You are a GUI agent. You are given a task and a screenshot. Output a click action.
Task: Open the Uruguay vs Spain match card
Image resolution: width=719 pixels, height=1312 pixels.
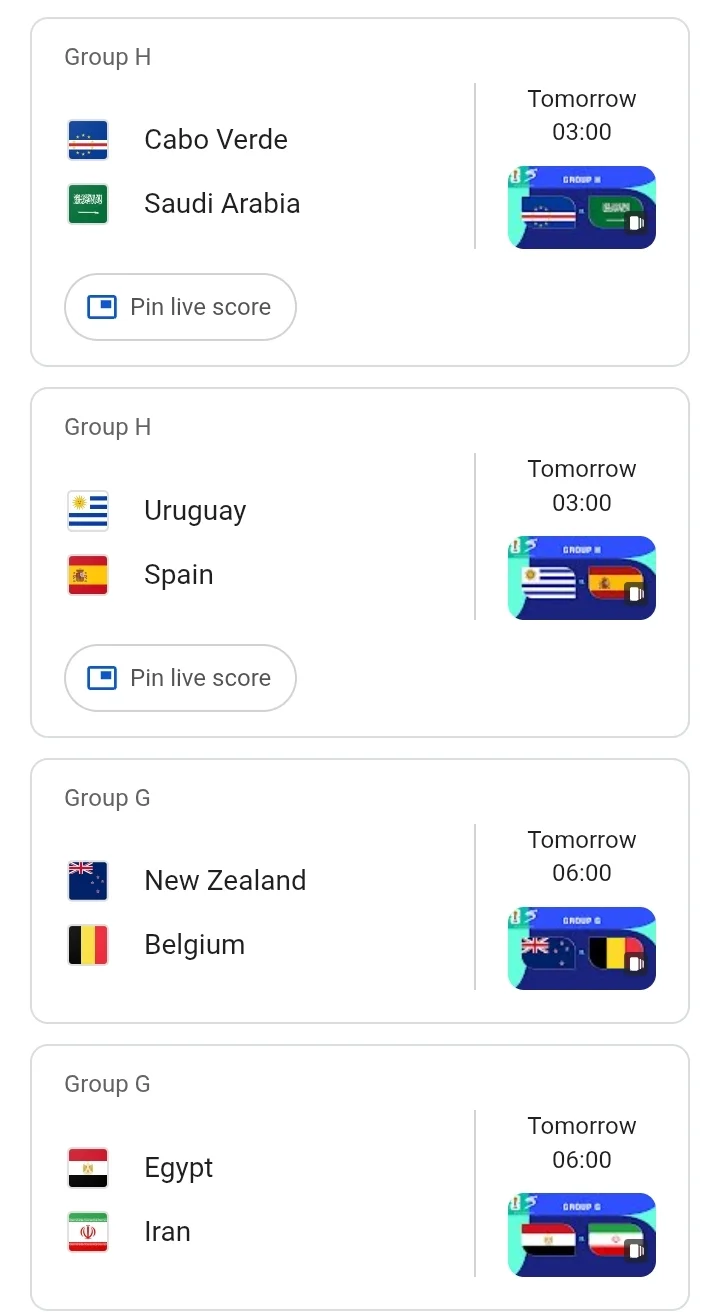point(360,563)
